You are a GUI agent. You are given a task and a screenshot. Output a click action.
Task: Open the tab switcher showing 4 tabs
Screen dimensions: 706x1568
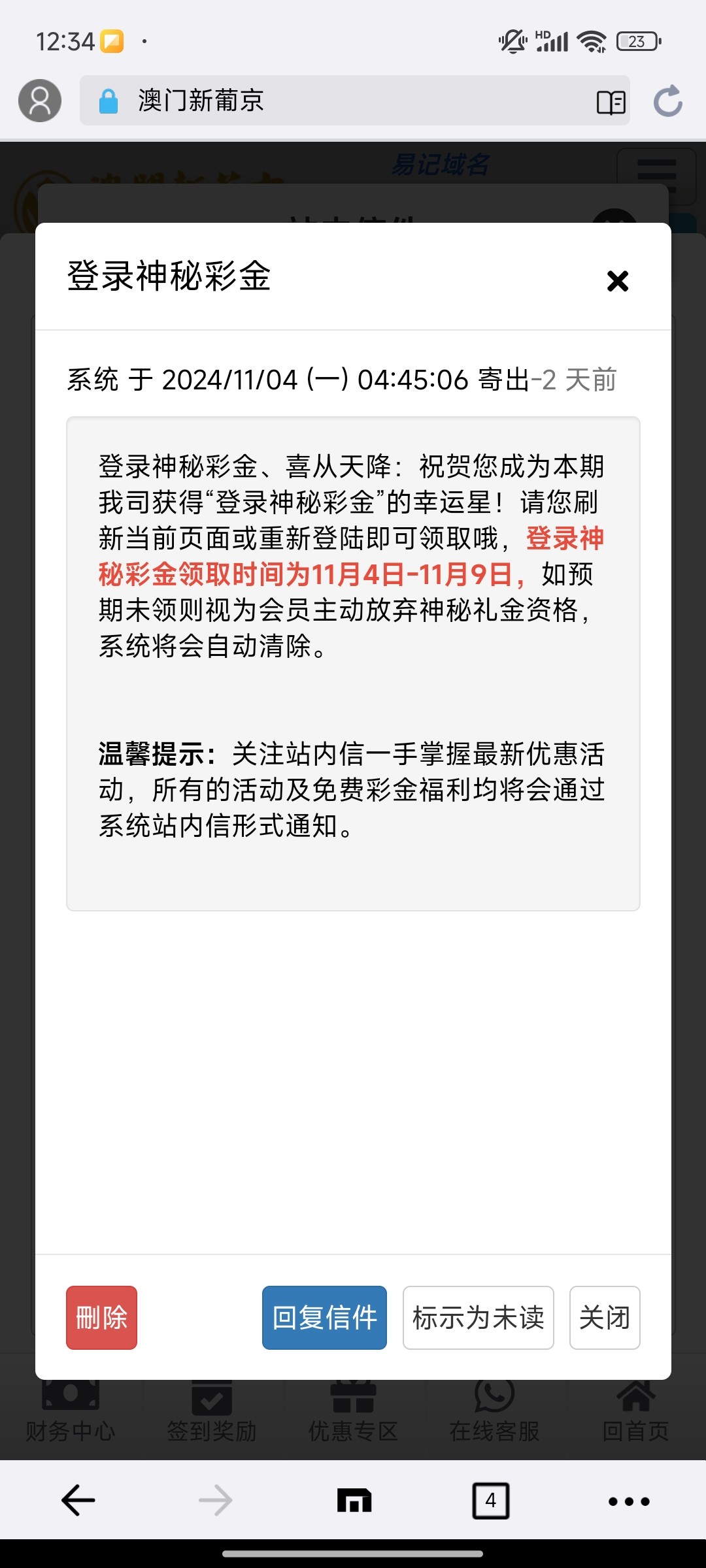click(491, 1501)
